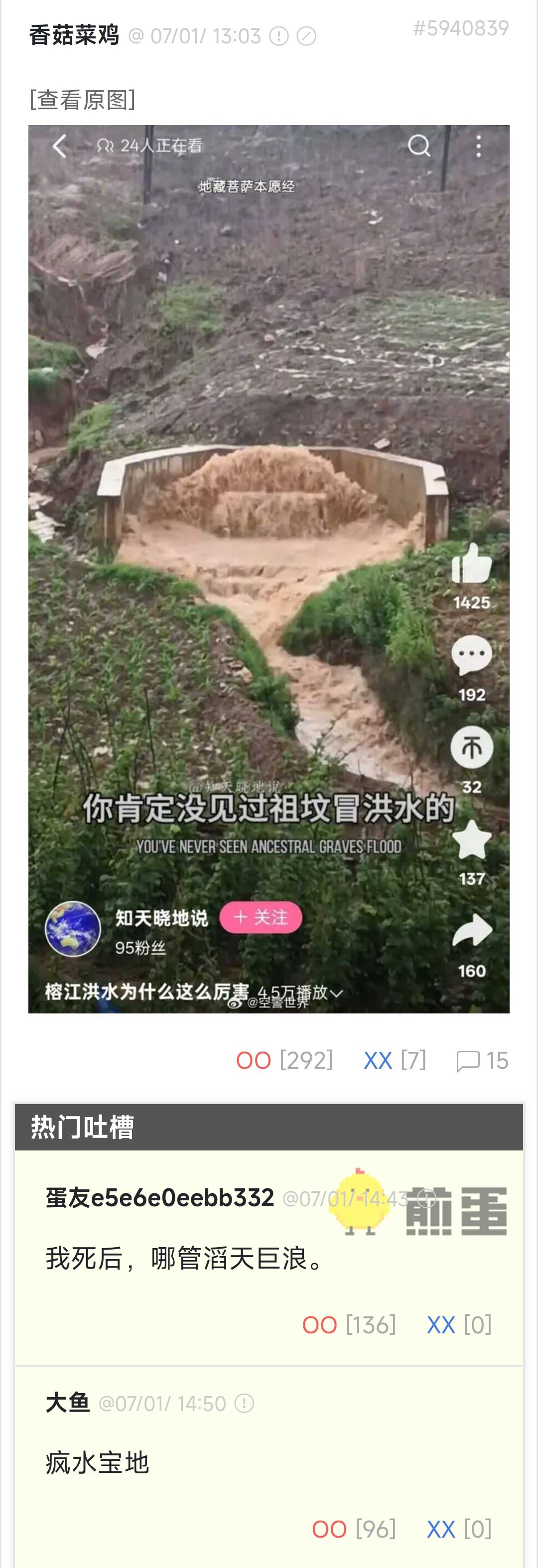Tap the report icon next to 香菇菜鸡
This screenshot has height=1568, width=538.
tap(279, 36)
